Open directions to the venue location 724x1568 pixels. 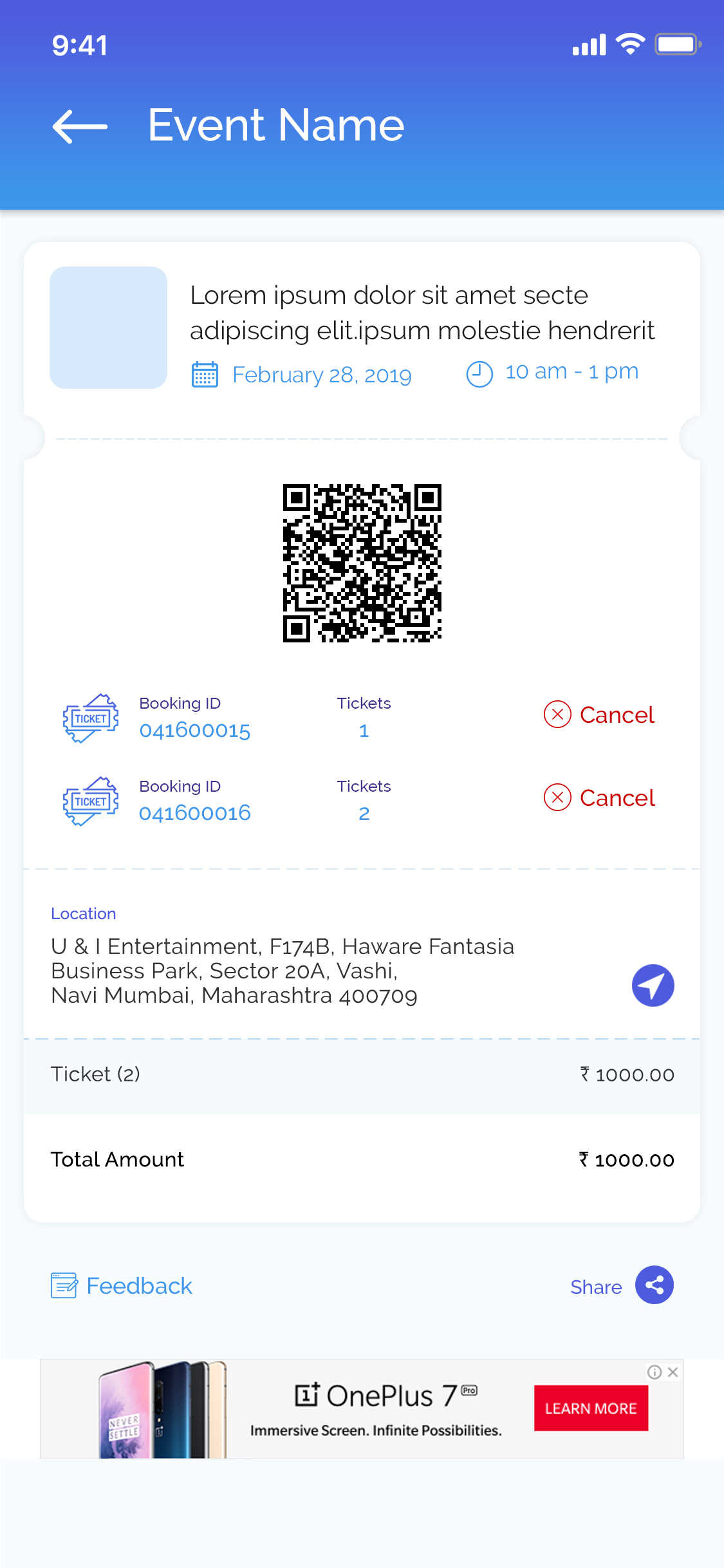[x=653, y=985]
